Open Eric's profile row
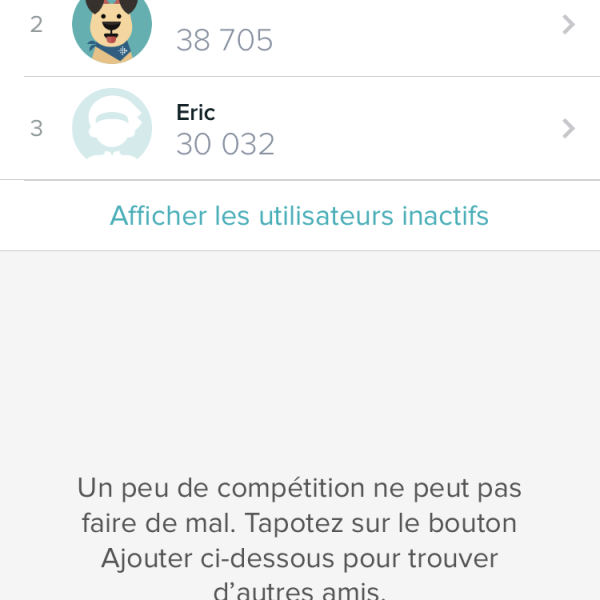This screenshot has width=600, height=600. pos(300,129)
